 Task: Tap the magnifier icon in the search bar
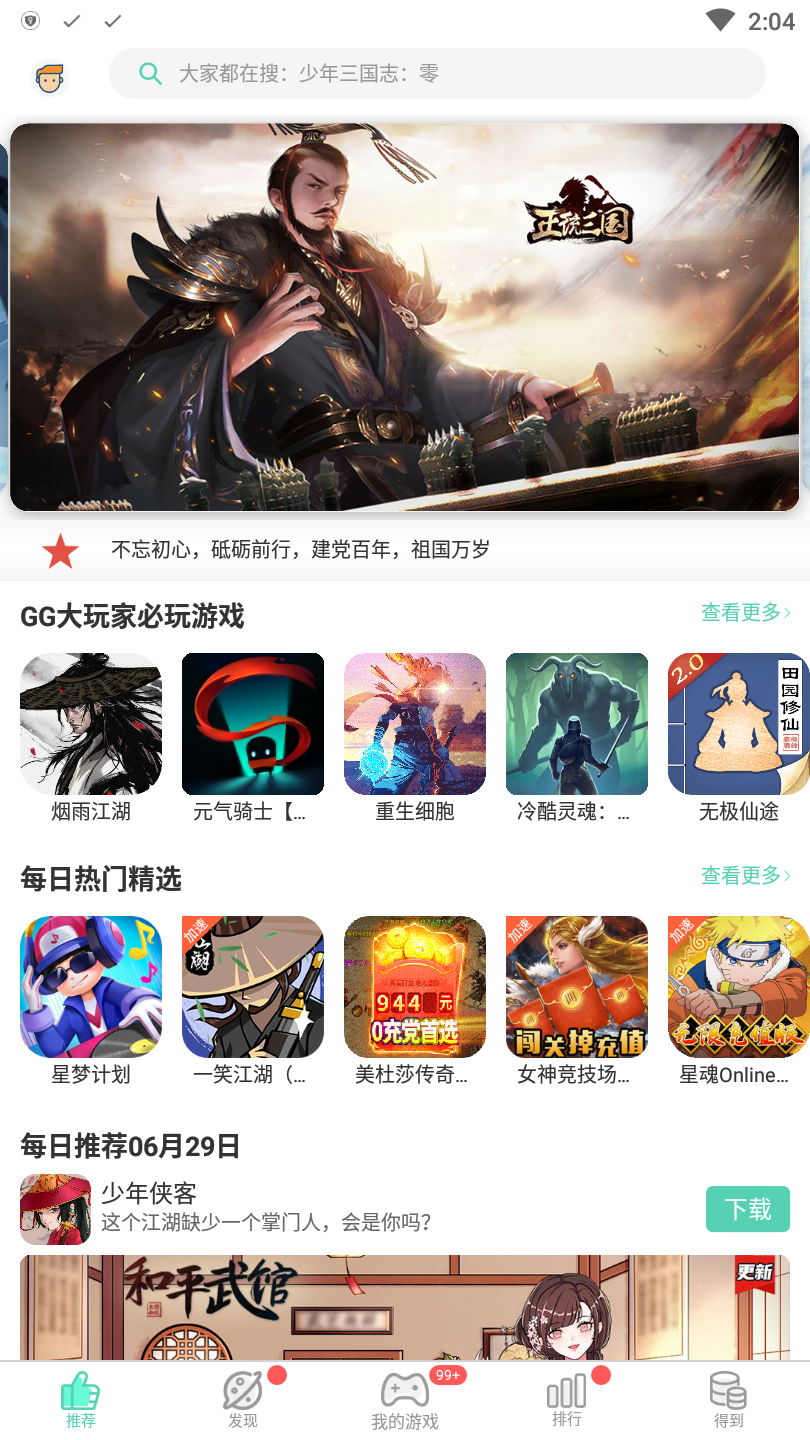click(x=150, y=74)
